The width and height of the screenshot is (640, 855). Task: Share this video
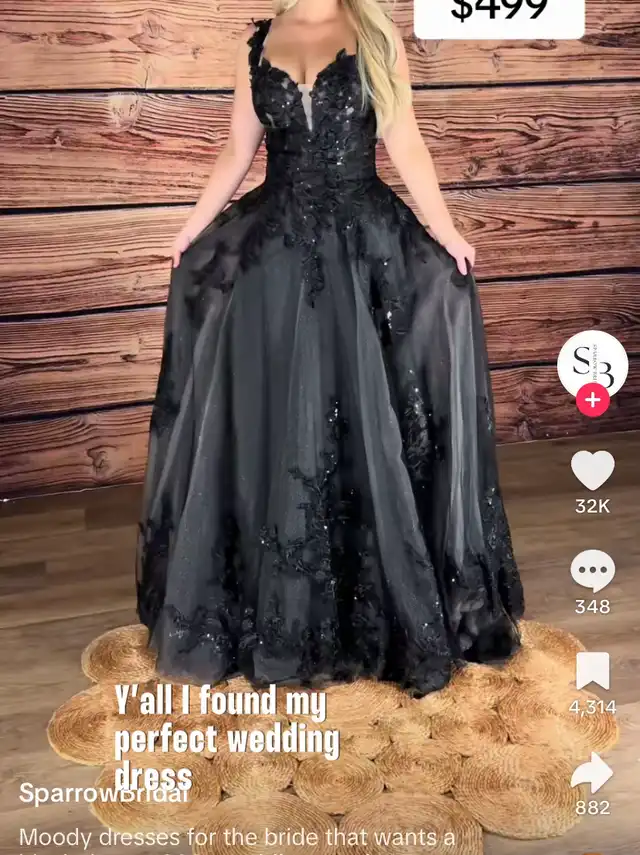(x=592, y=773)
